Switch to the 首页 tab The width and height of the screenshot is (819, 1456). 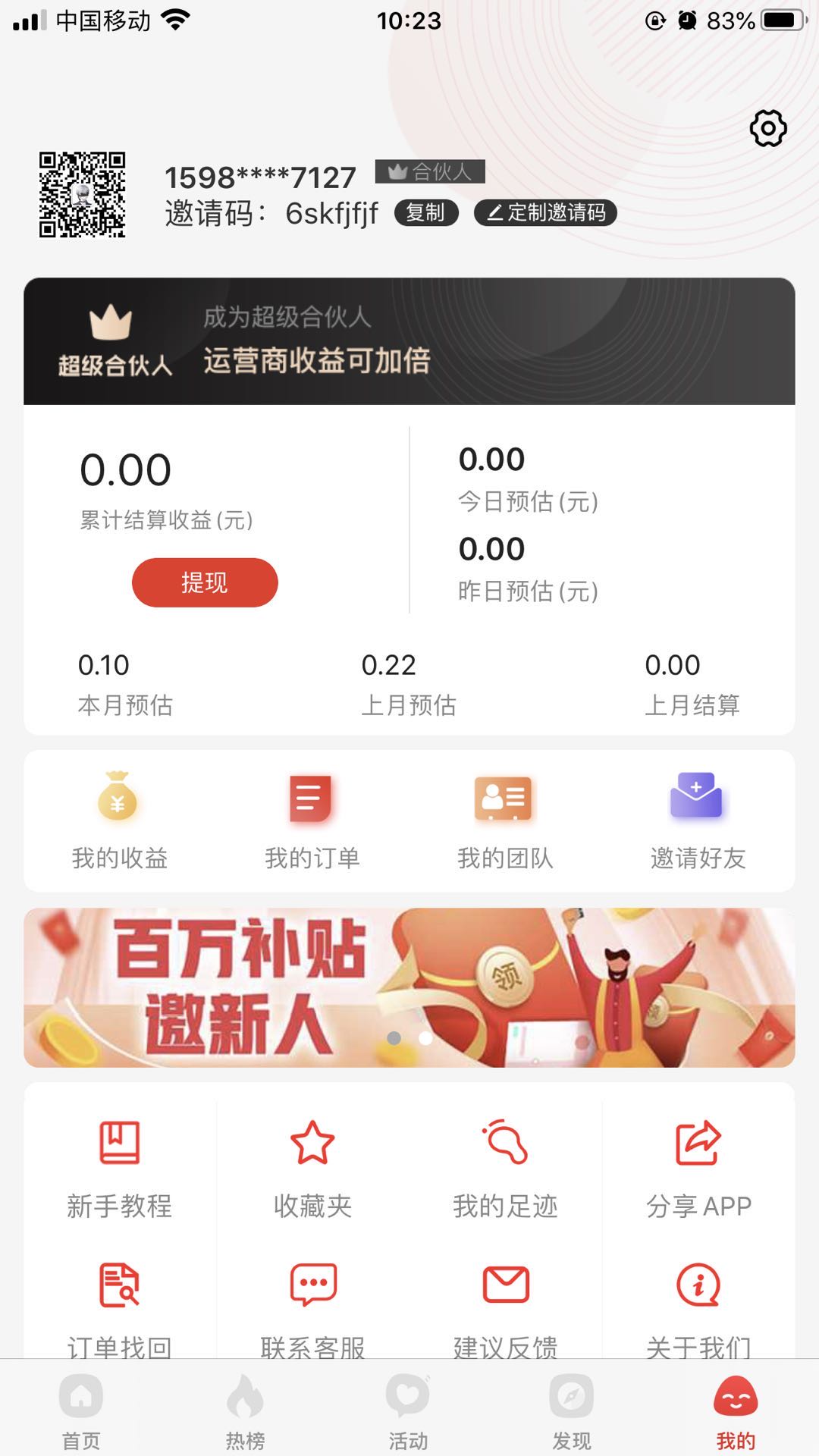[81, 1412]
